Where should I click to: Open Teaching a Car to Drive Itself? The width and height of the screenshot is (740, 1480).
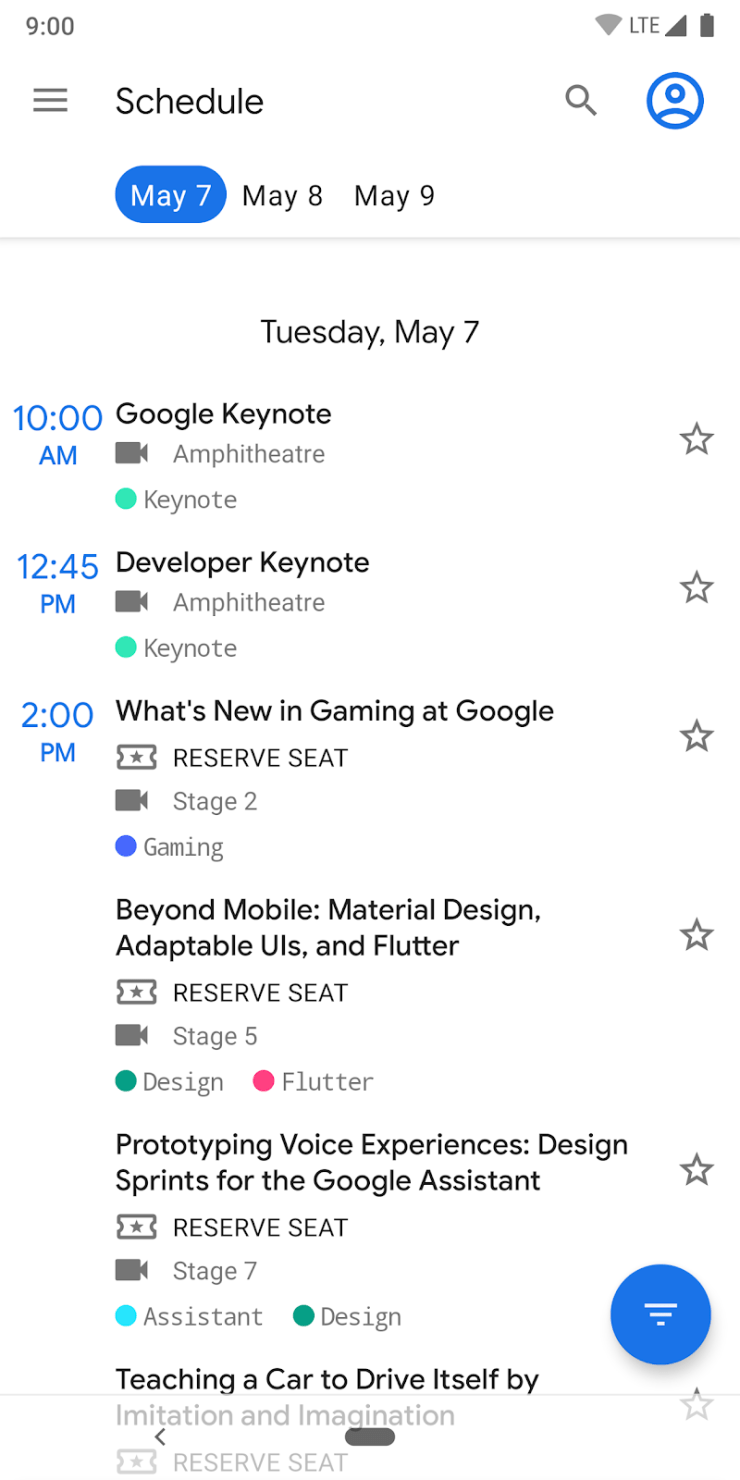click(327, 1380)
